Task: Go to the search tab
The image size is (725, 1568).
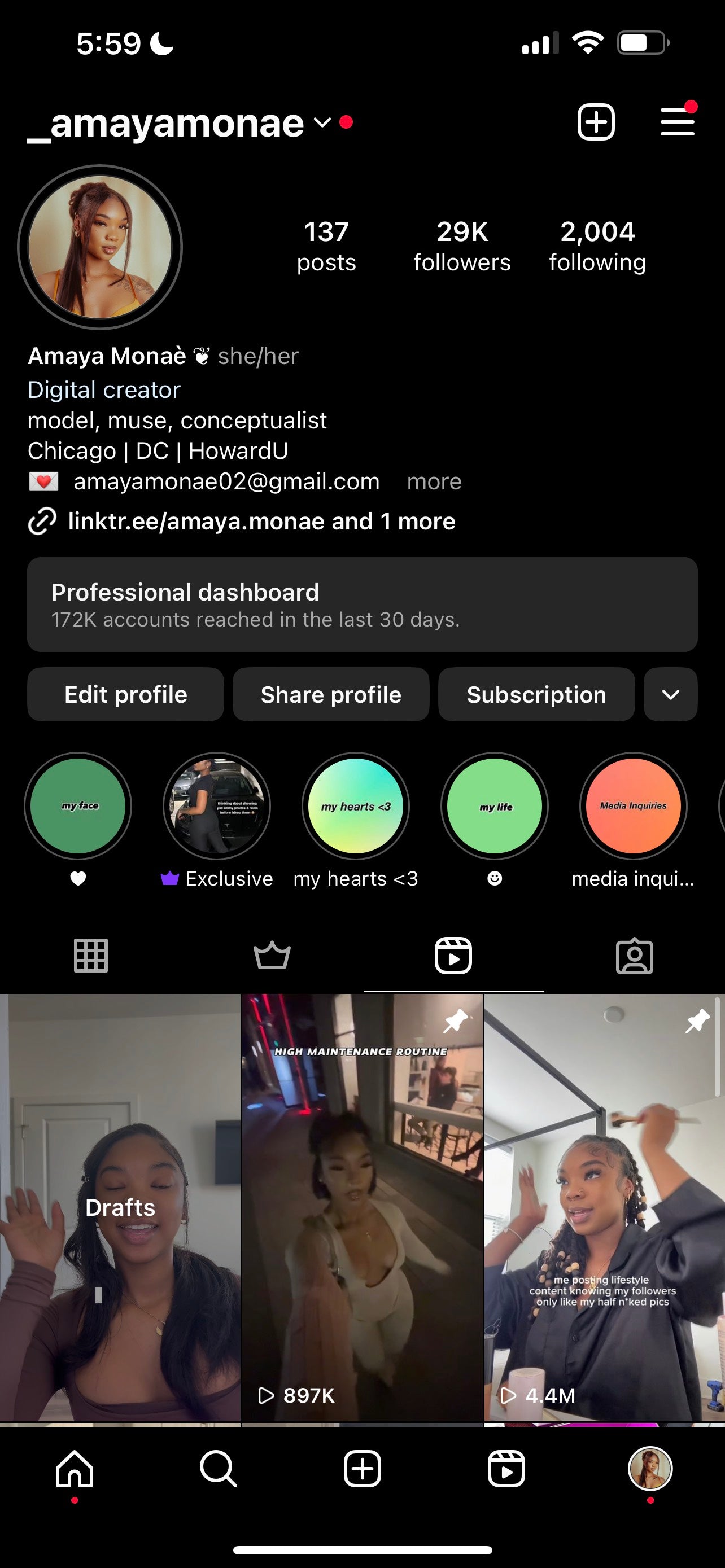Action: pos(218,1469)
